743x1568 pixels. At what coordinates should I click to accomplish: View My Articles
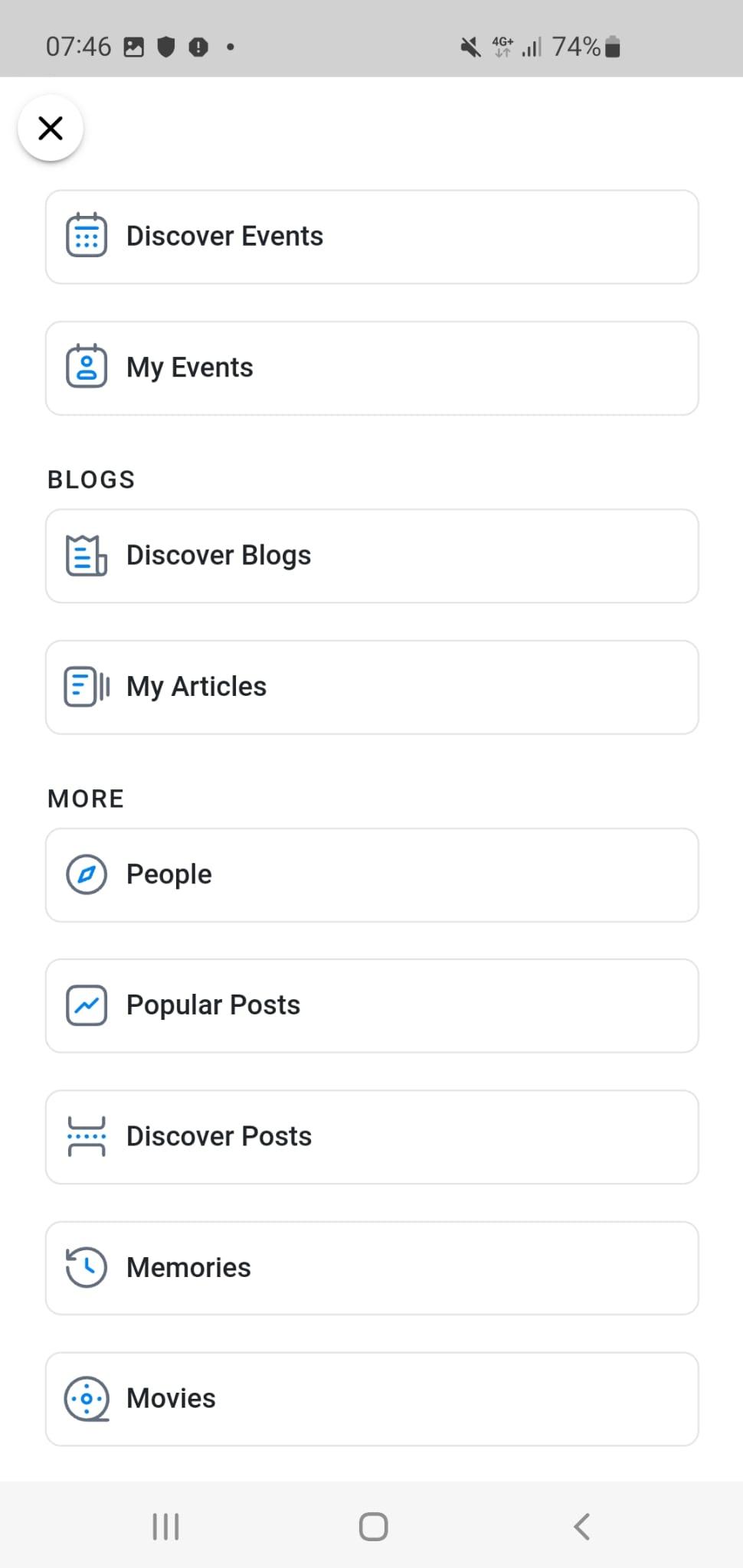click(372, 687)
